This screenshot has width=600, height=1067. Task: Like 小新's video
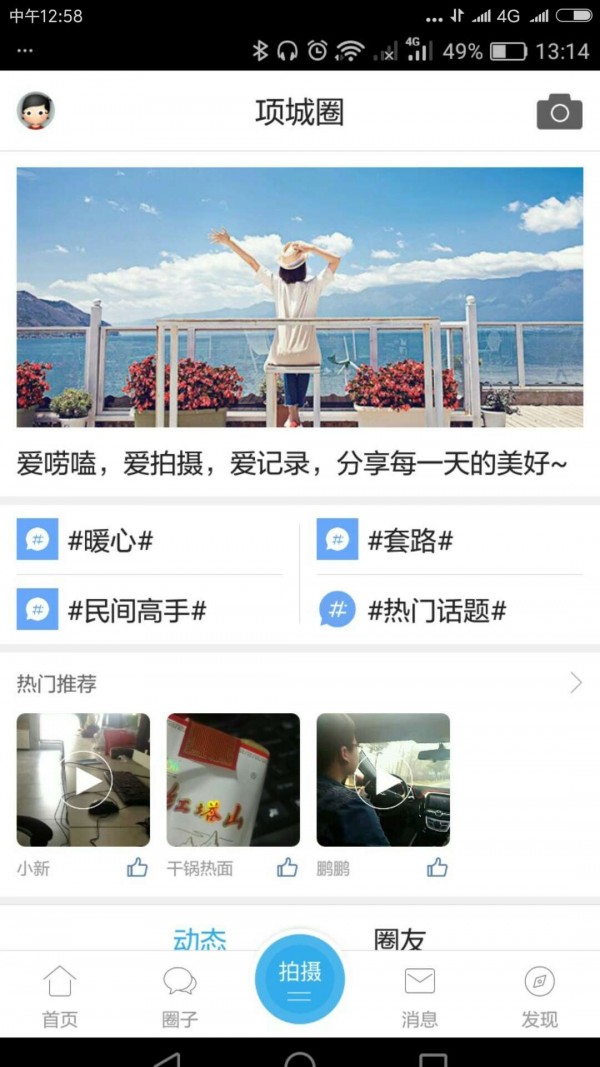click(x=137, y=867)
